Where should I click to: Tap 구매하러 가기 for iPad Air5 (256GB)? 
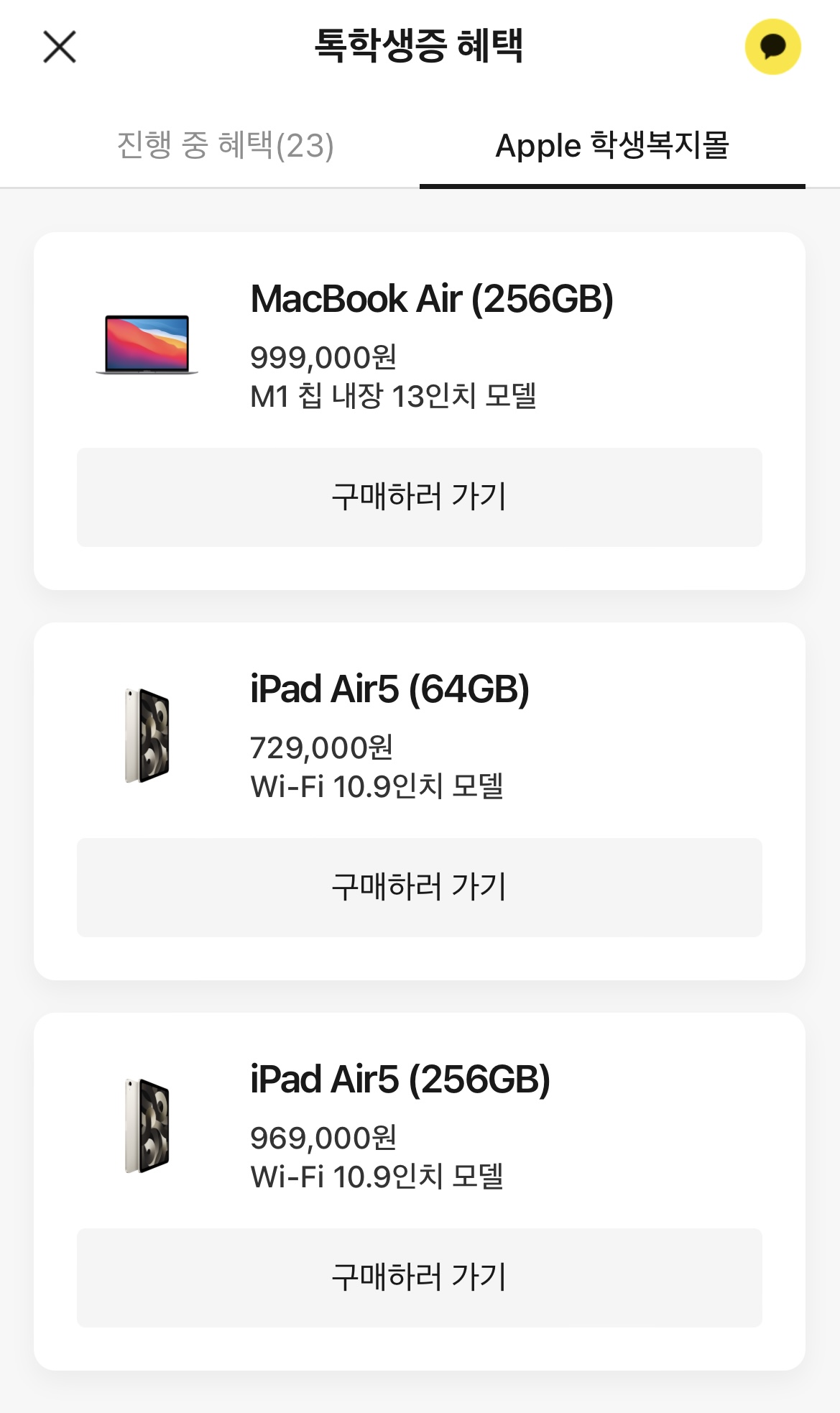coord(419,1278)
